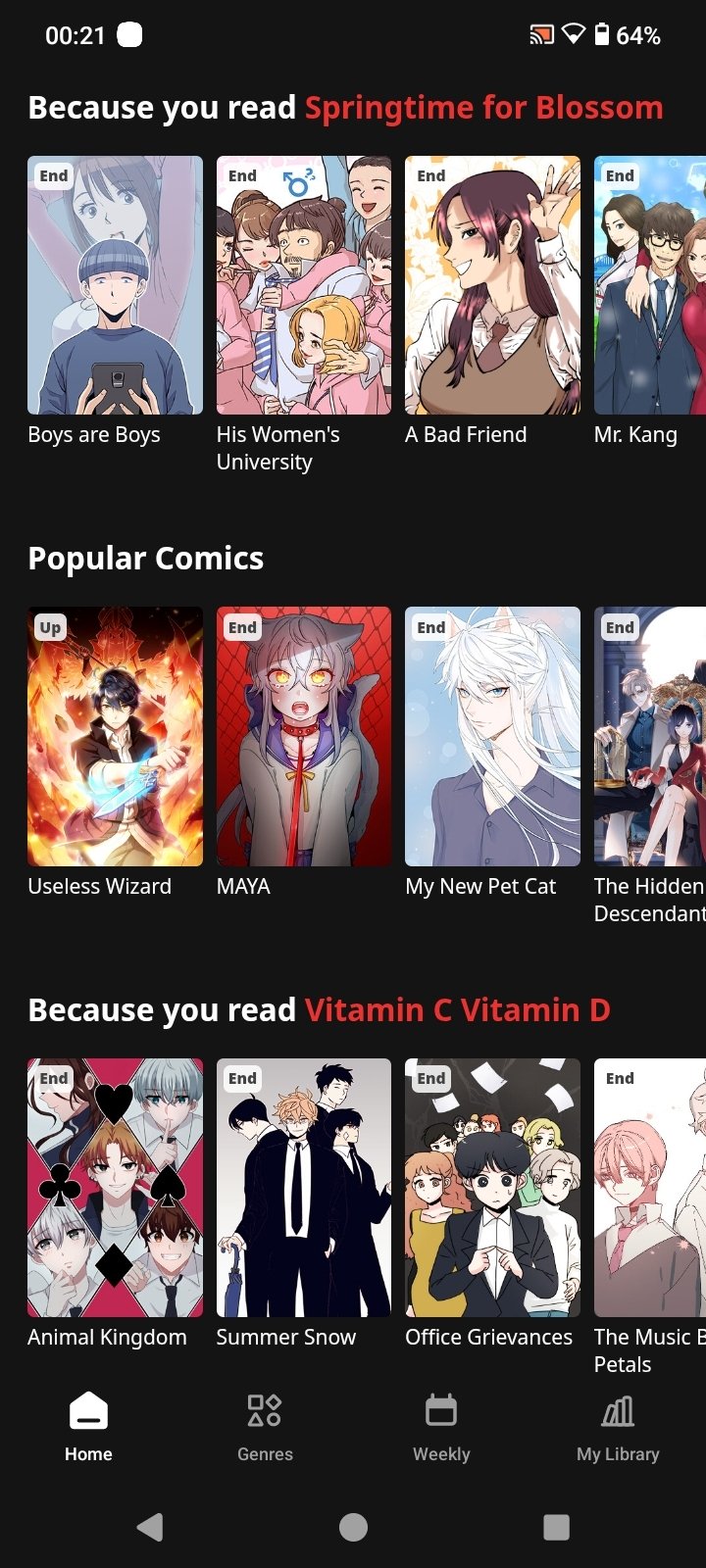Viewport: 706px width, 1568px height.
Task: Open His Women's University comic
Action: click(304, 285)
